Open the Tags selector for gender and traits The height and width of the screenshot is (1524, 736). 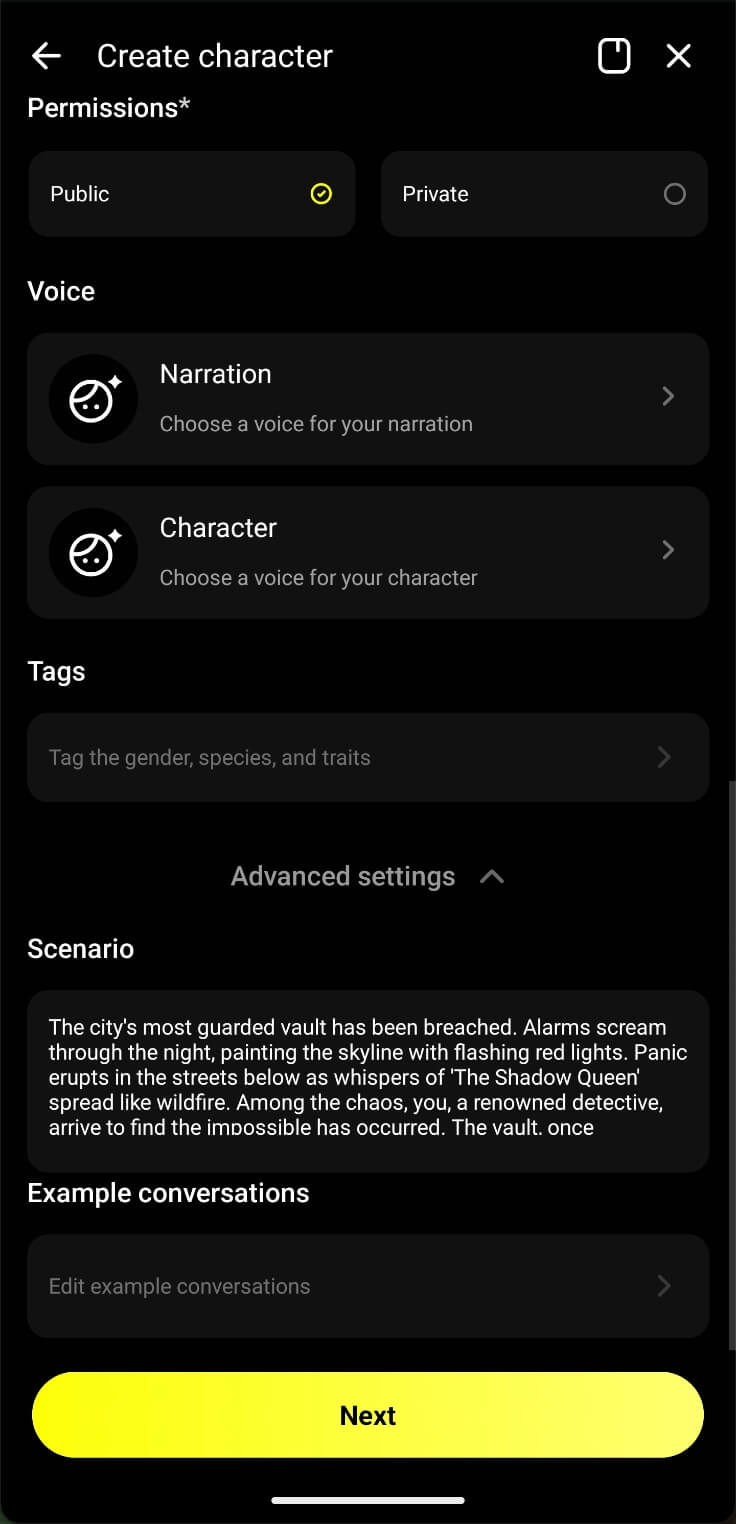[x=368, y=757]
